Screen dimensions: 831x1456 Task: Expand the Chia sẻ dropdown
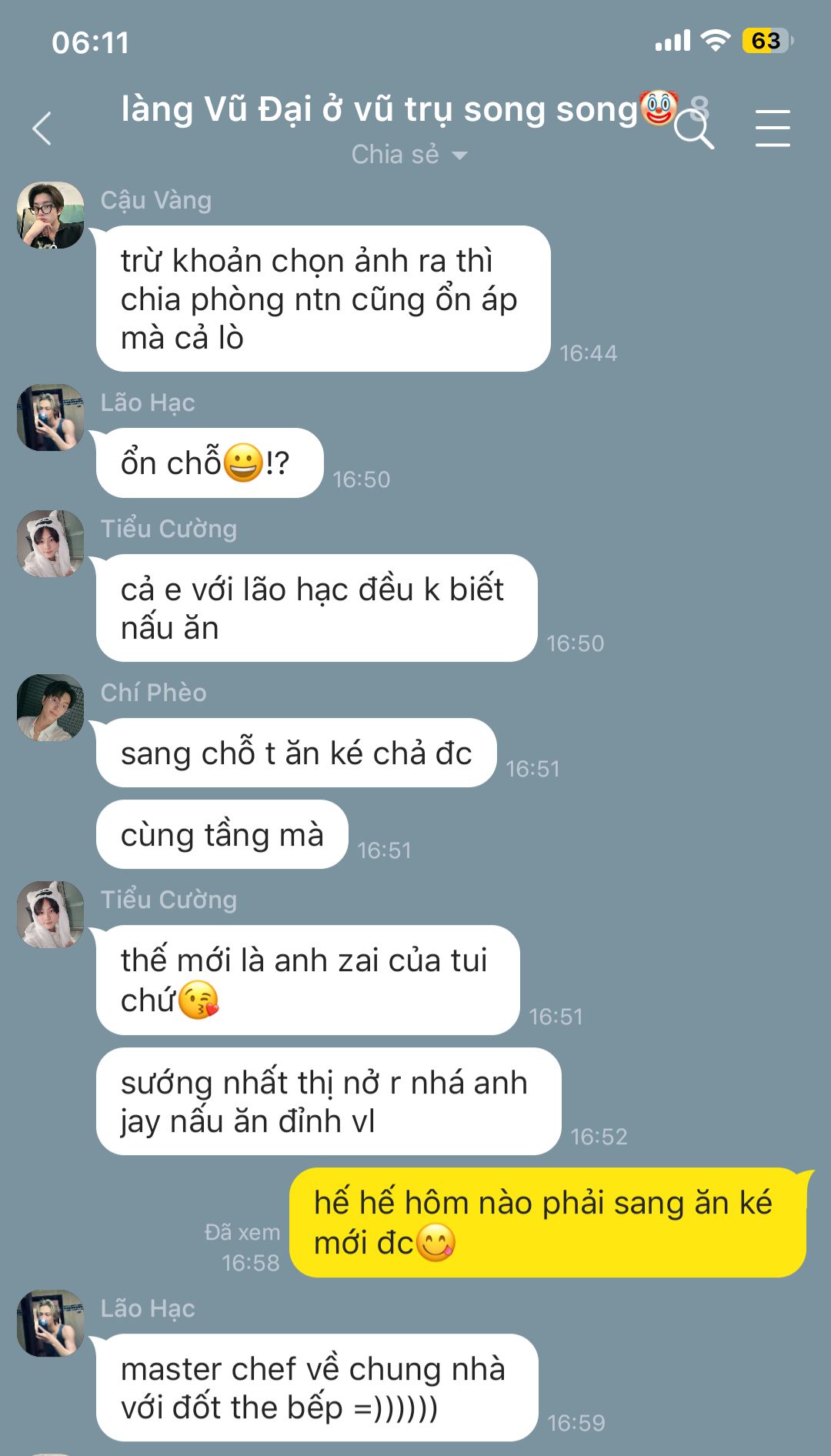[x=409, y=155]
